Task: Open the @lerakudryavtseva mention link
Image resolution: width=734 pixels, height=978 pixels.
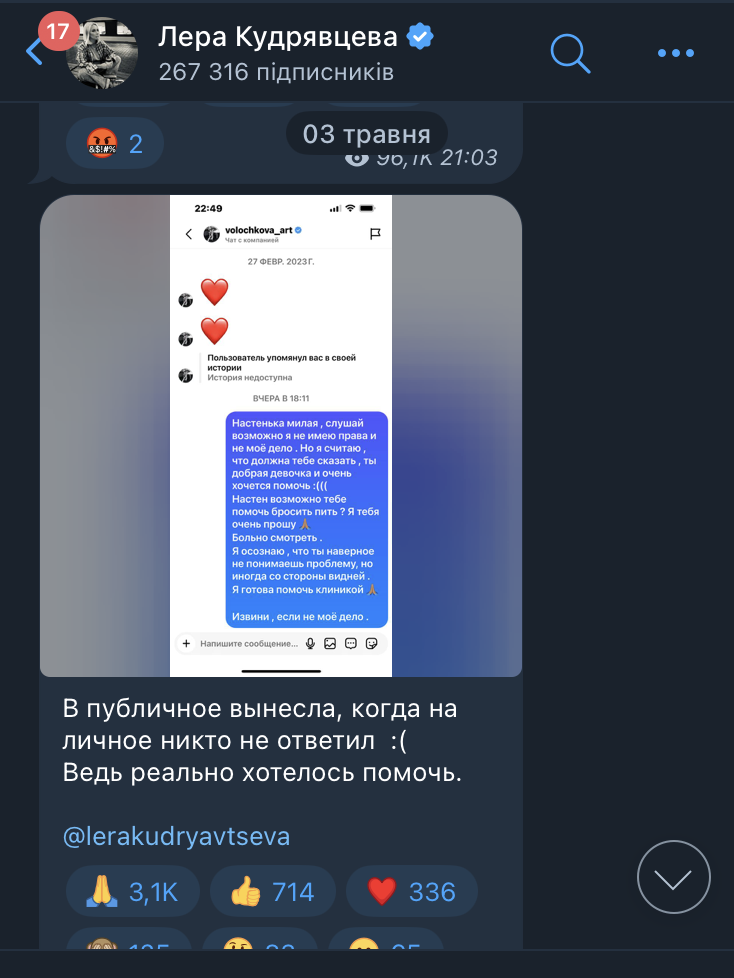Action: 176,836
